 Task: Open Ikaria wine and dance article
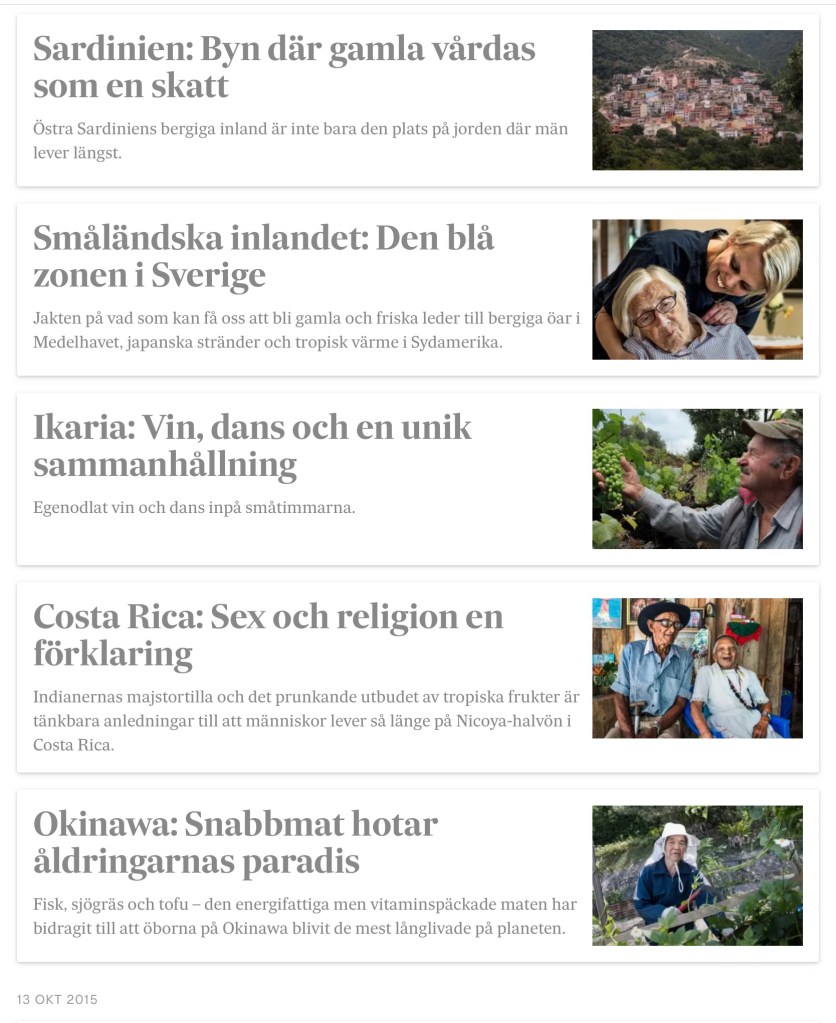(x=252, y=446)
